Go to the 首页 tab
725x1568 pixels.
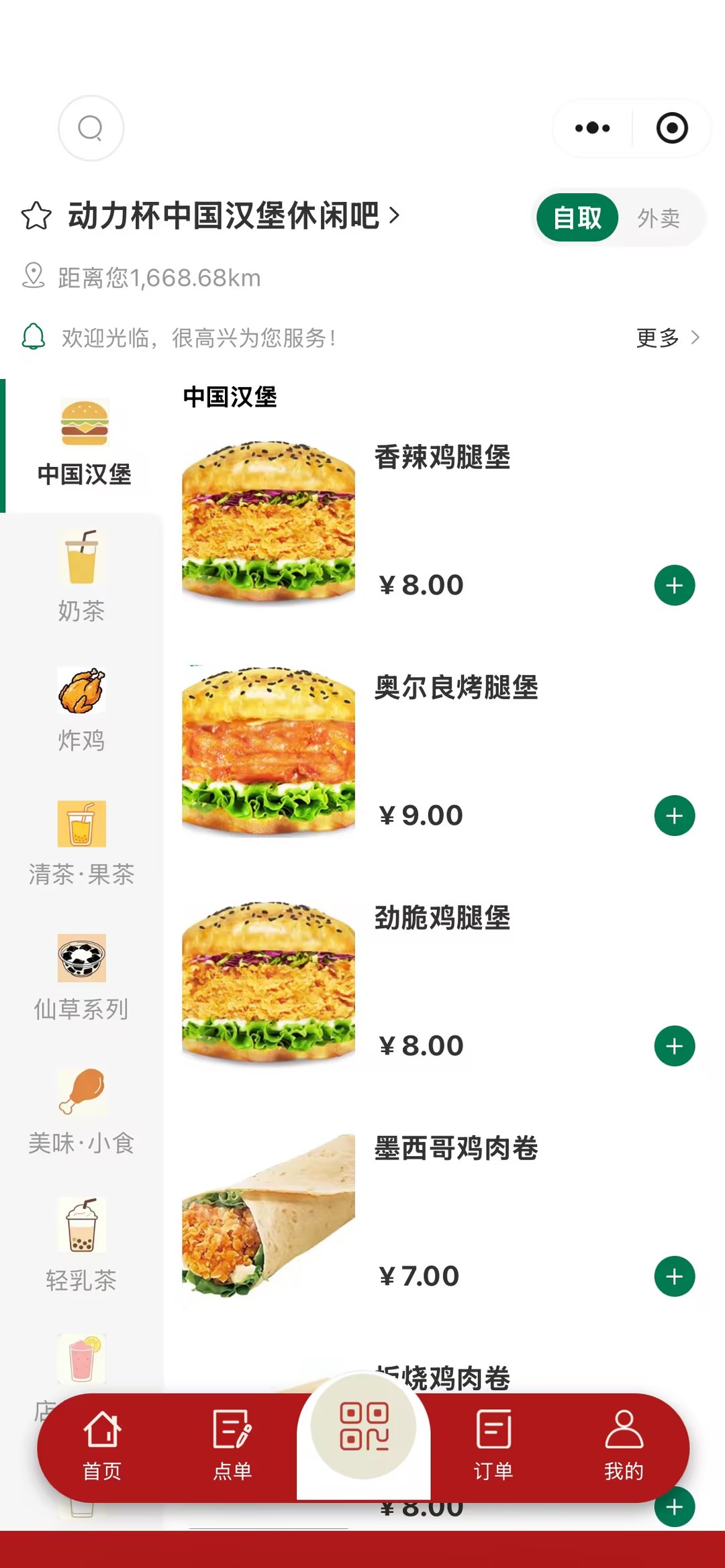click(102, 1446)
